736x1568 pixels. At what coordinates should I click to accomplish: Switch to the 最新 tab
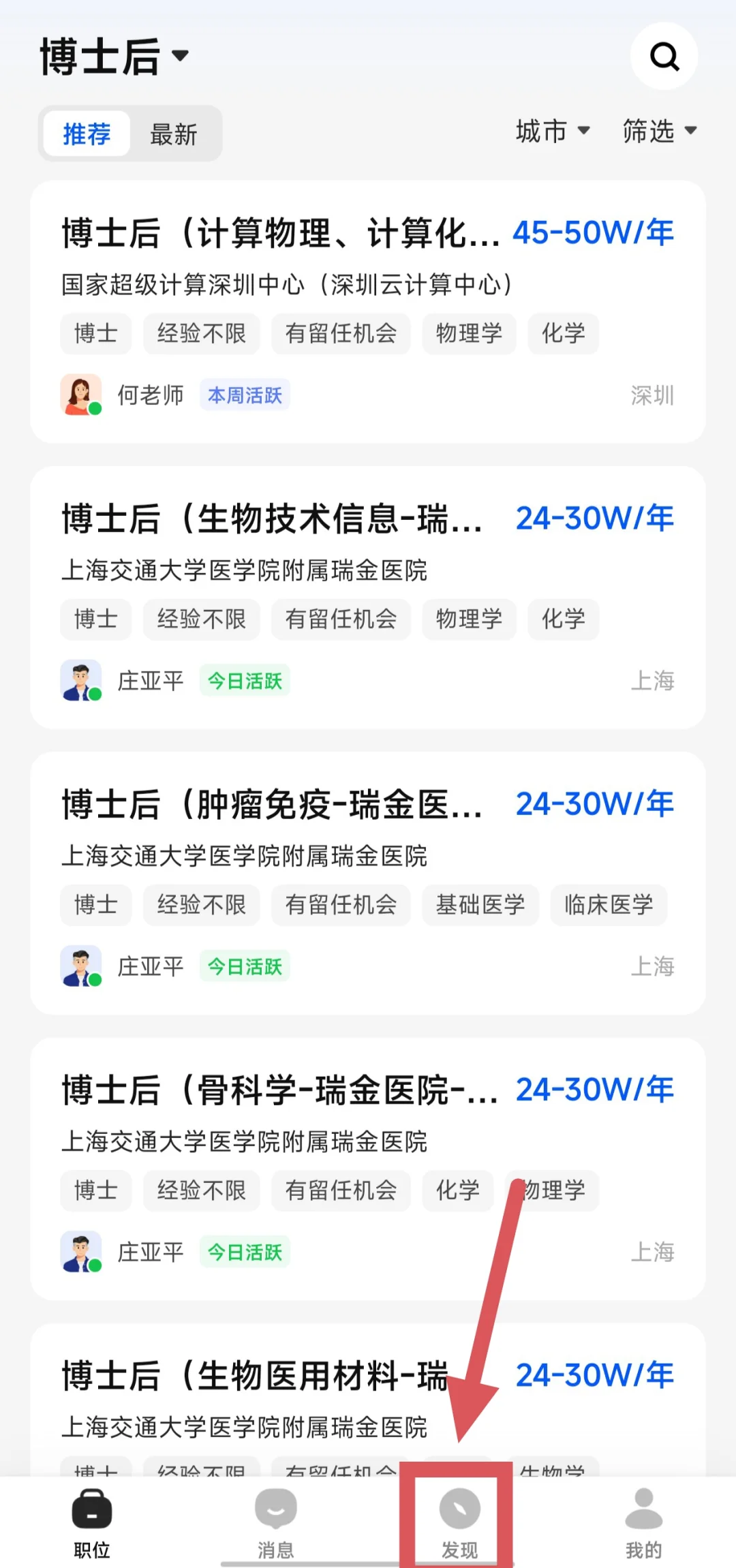(x=174, y=134)
